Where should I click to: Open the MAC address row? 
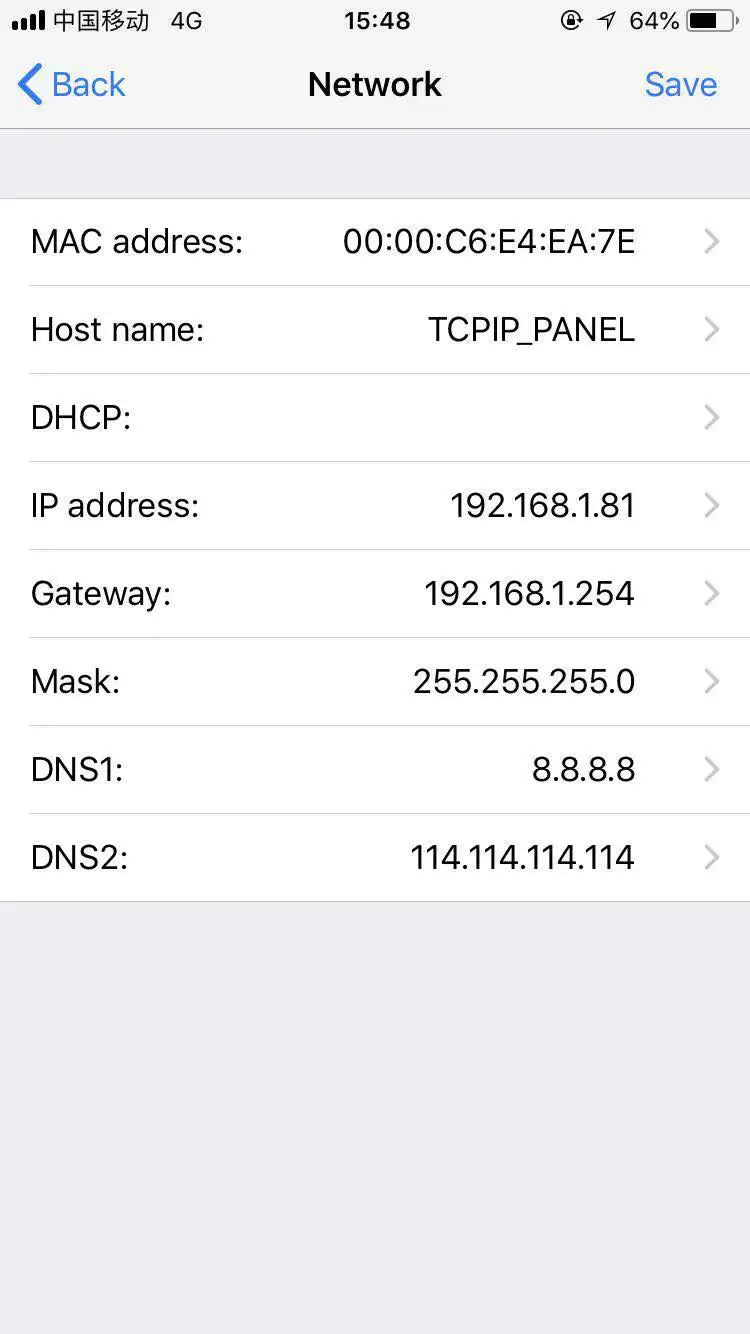click(375, 242)
